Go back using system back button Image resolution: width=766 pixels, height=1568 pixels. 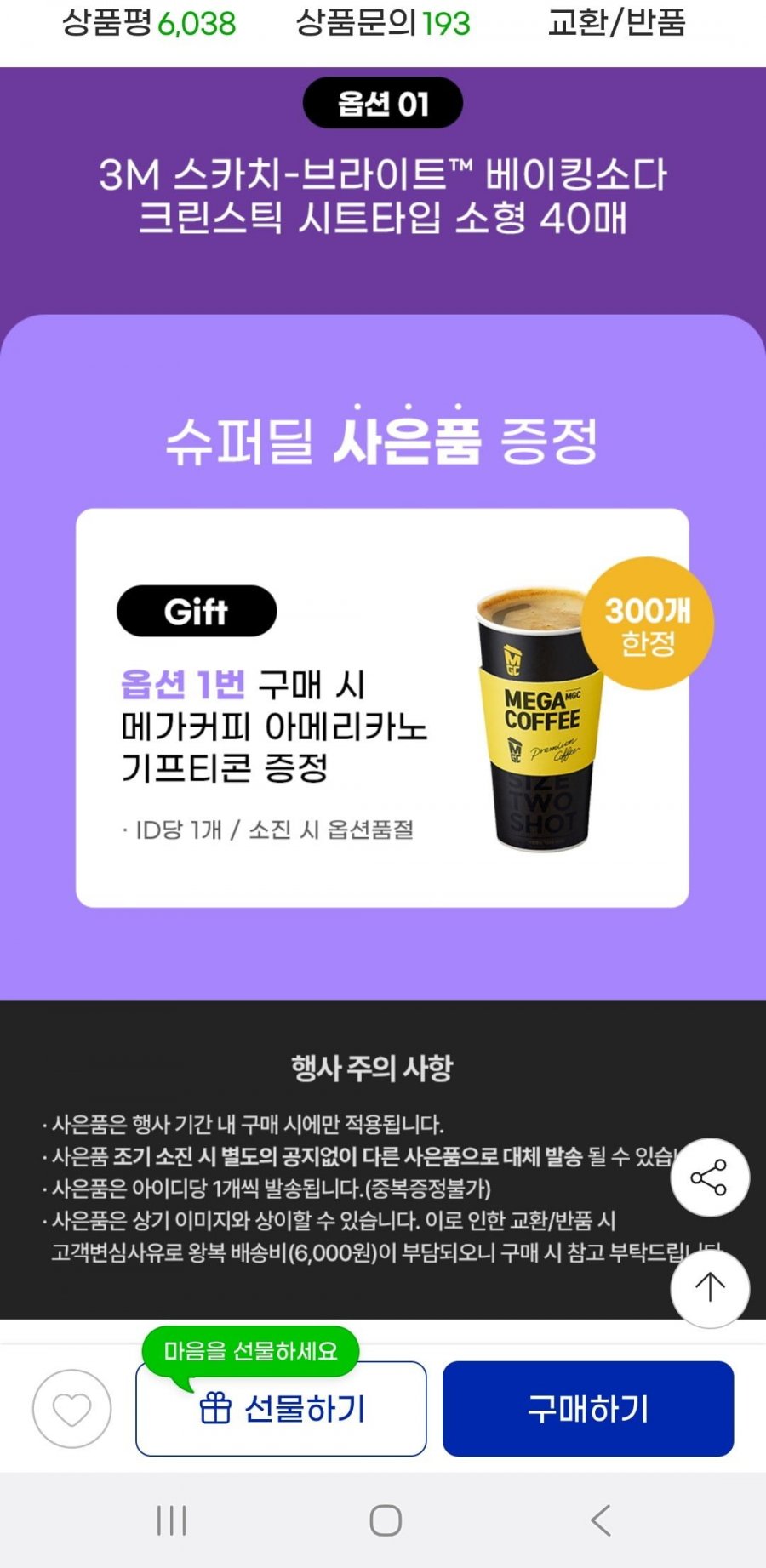pos(601,1520)
